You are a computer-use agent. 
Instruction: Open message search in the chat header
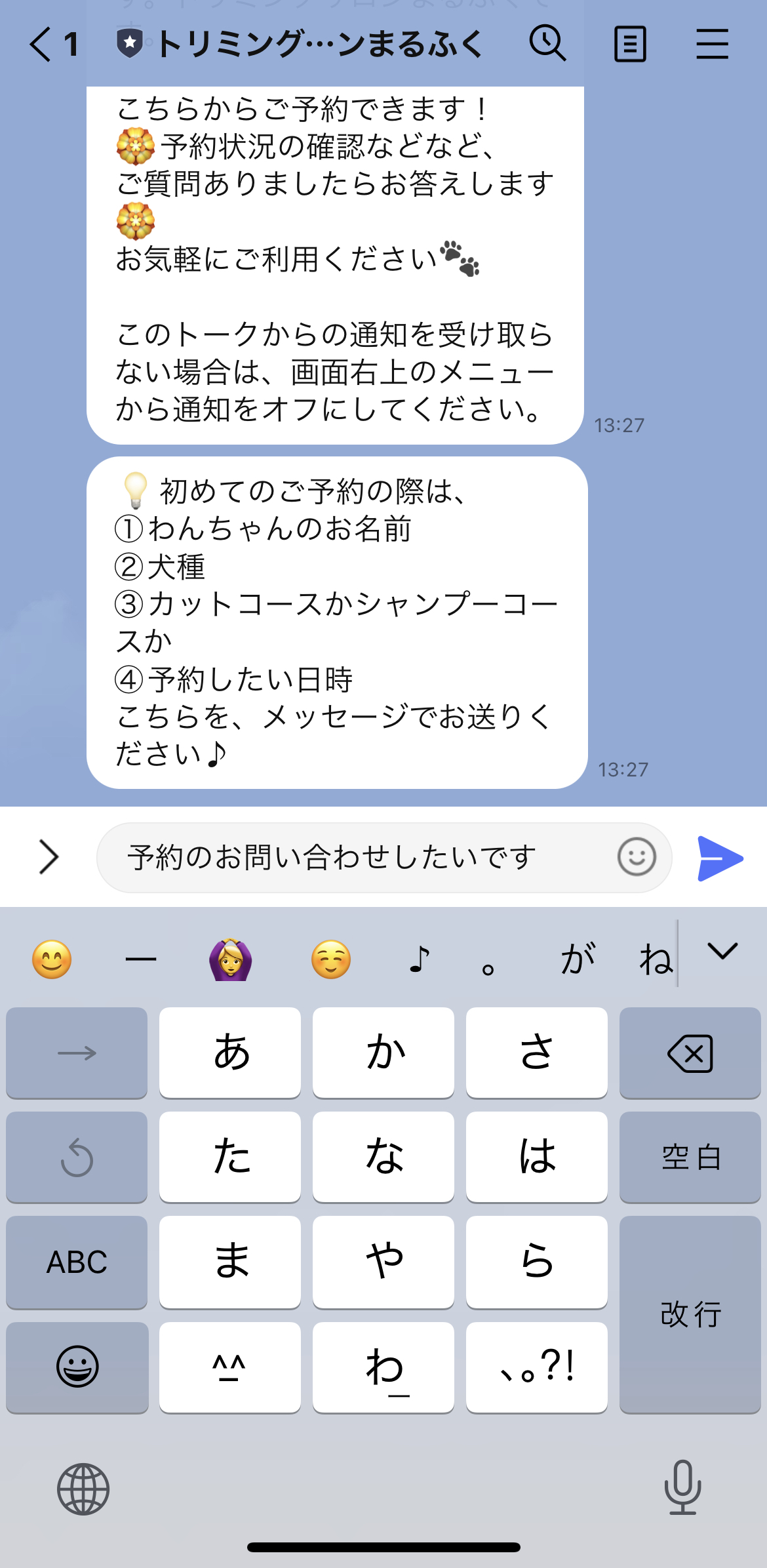(x=548, y=43)
